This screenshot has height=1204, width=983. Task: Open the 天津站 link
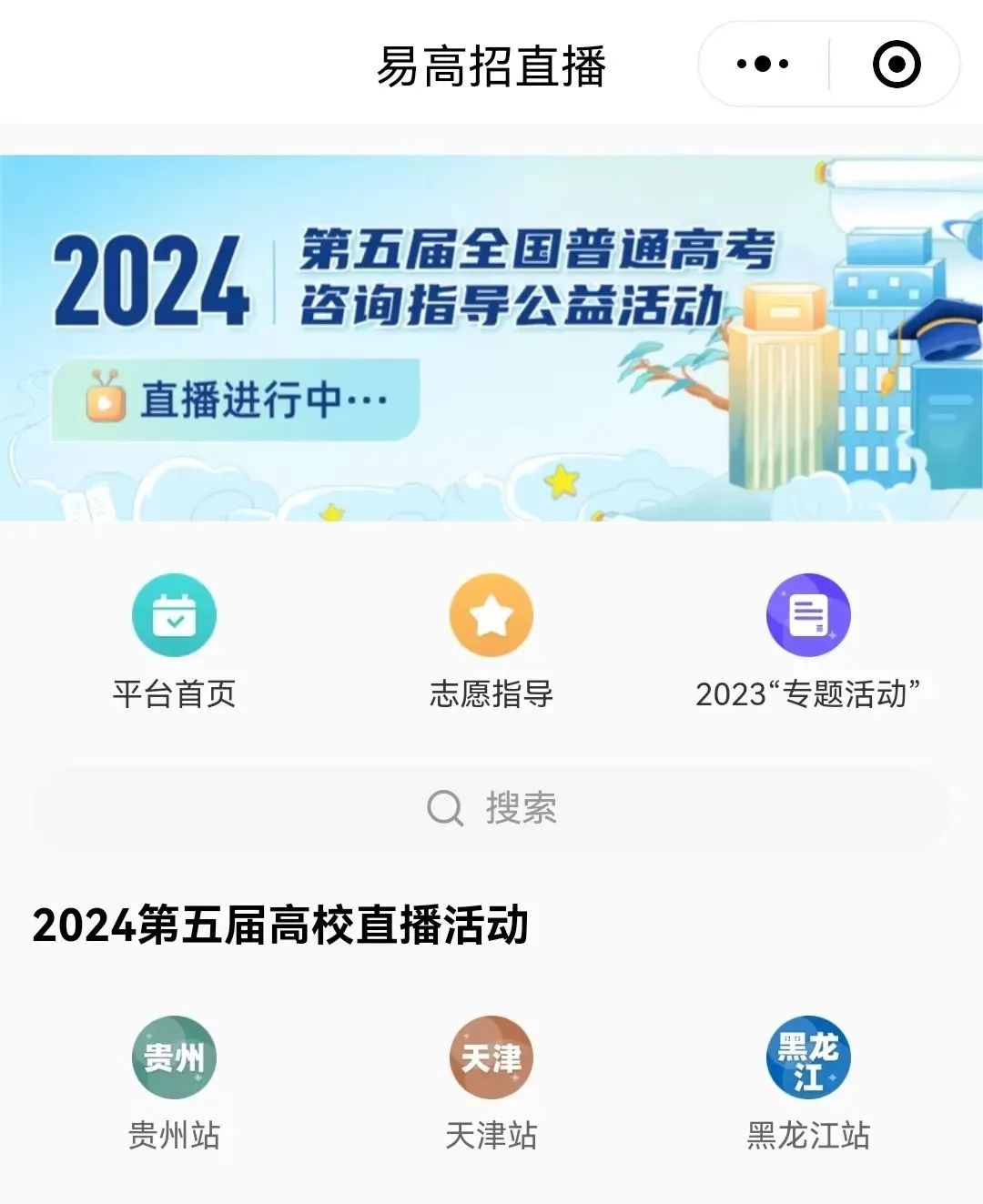tap(491, 1134)
